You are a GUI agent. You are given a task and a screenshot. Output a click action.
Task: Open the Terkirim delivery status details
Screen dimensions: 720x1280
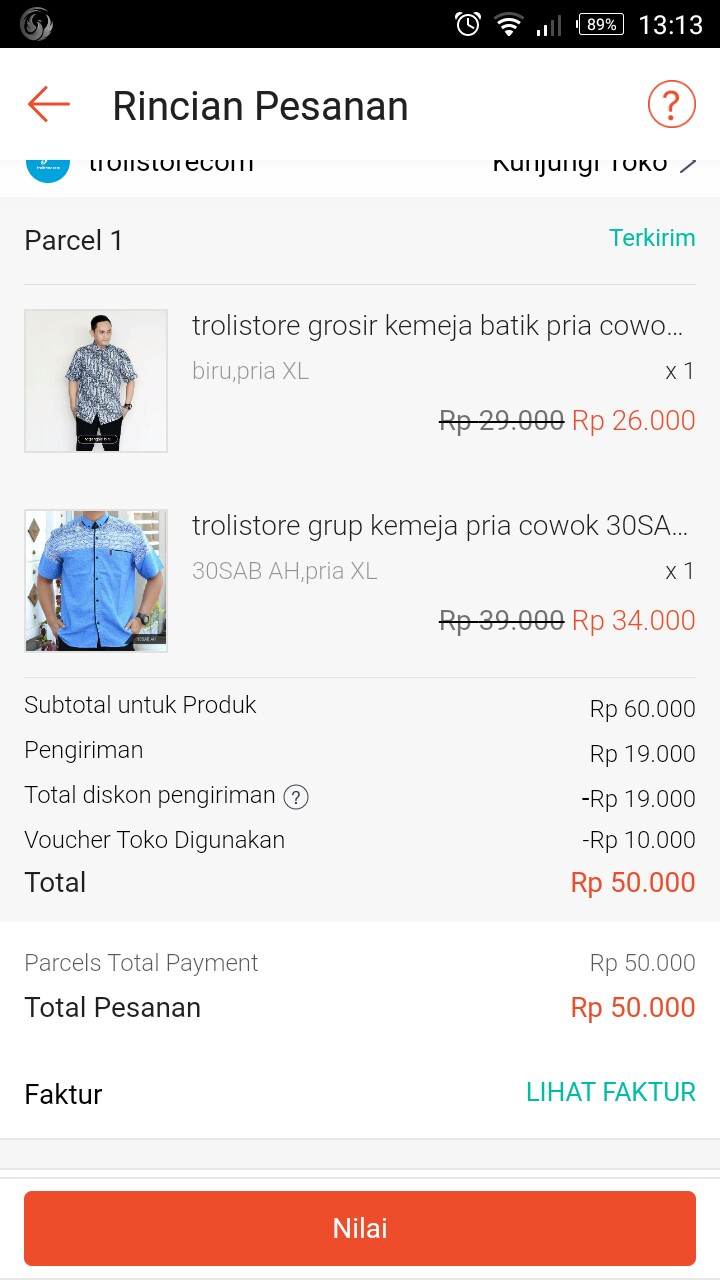pyautogui.click(x=652, y=239)
